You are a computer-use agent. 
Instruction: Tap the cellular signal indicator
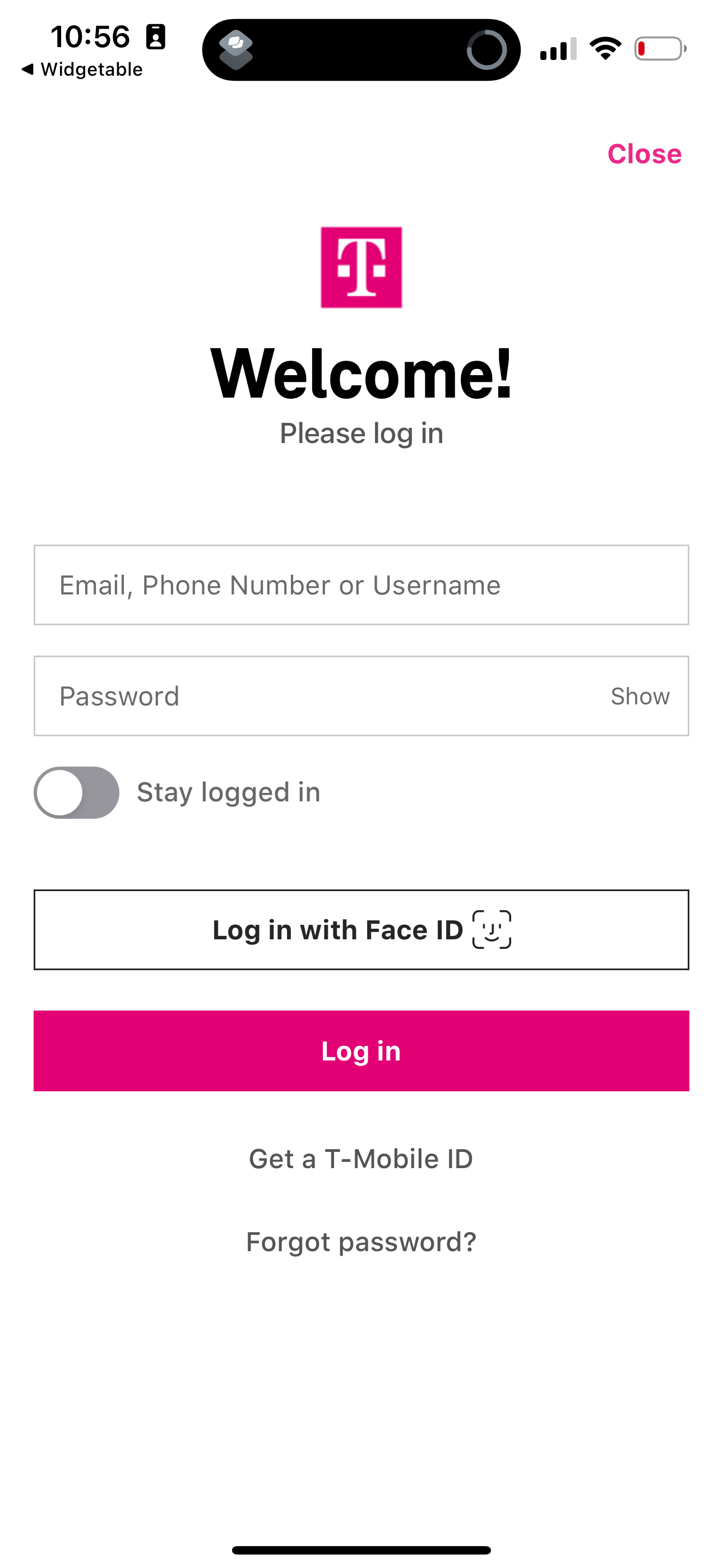557,49
